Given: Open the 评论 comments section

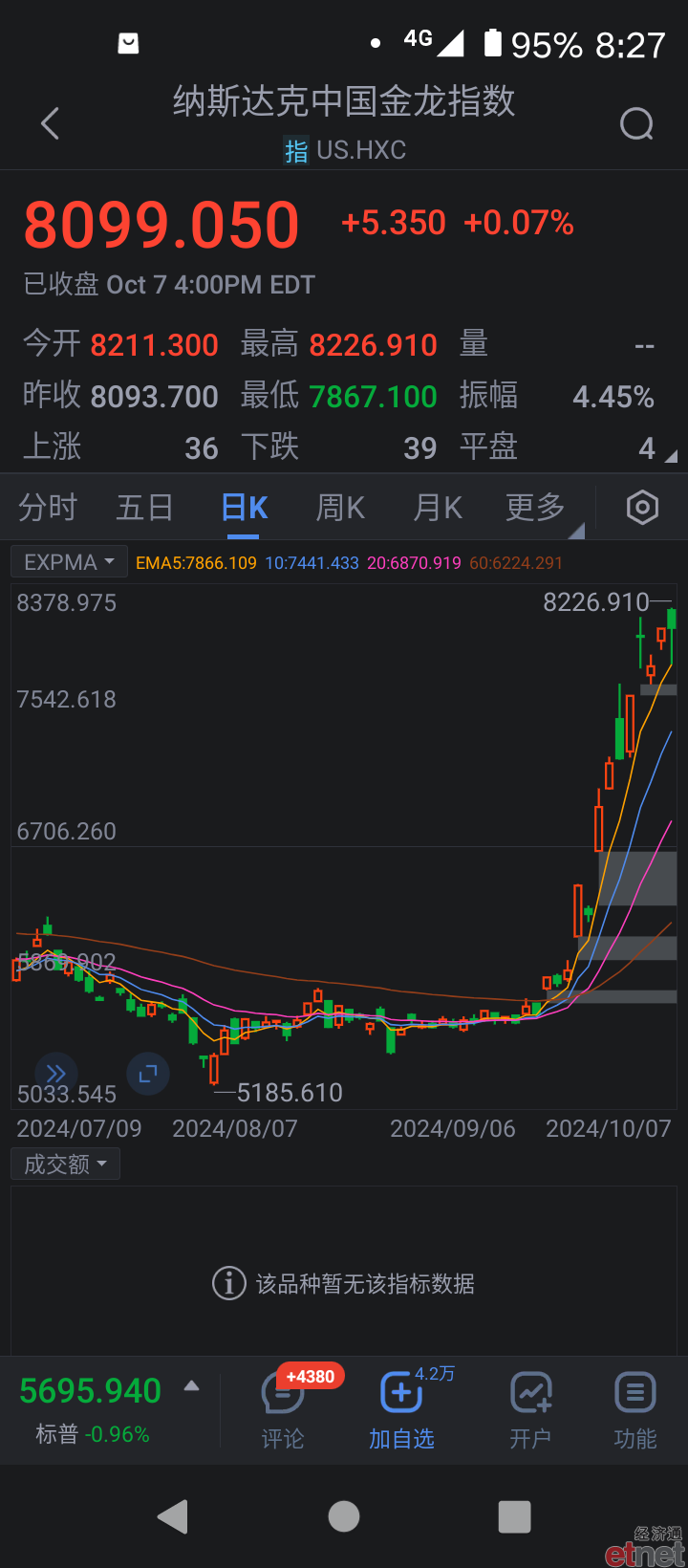Looking at the screenshot, I should tap(283, 1410).
